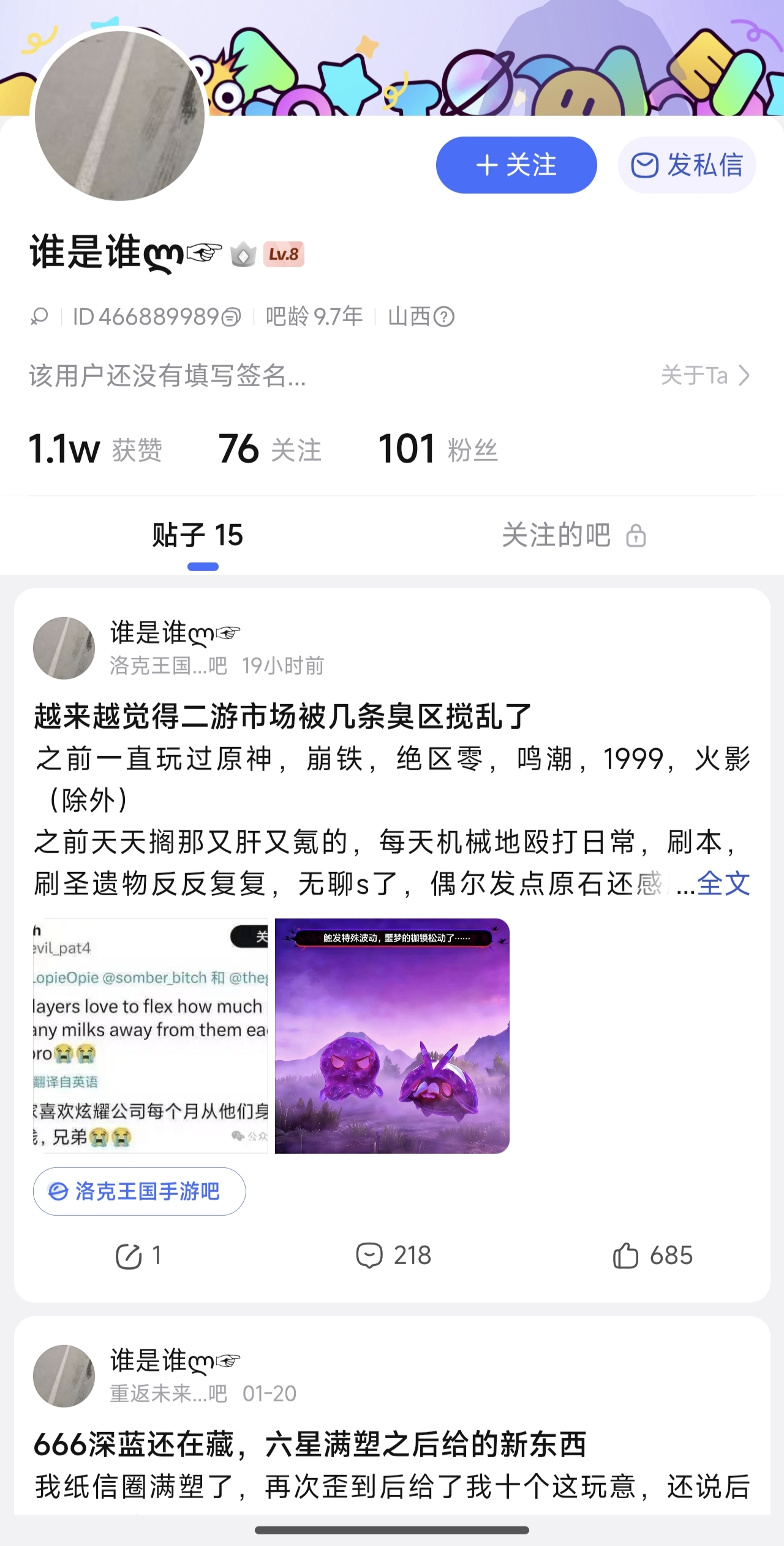784x1546 pixels.
Task: Share the 二游市场 post
Action: pos(138,1256)
